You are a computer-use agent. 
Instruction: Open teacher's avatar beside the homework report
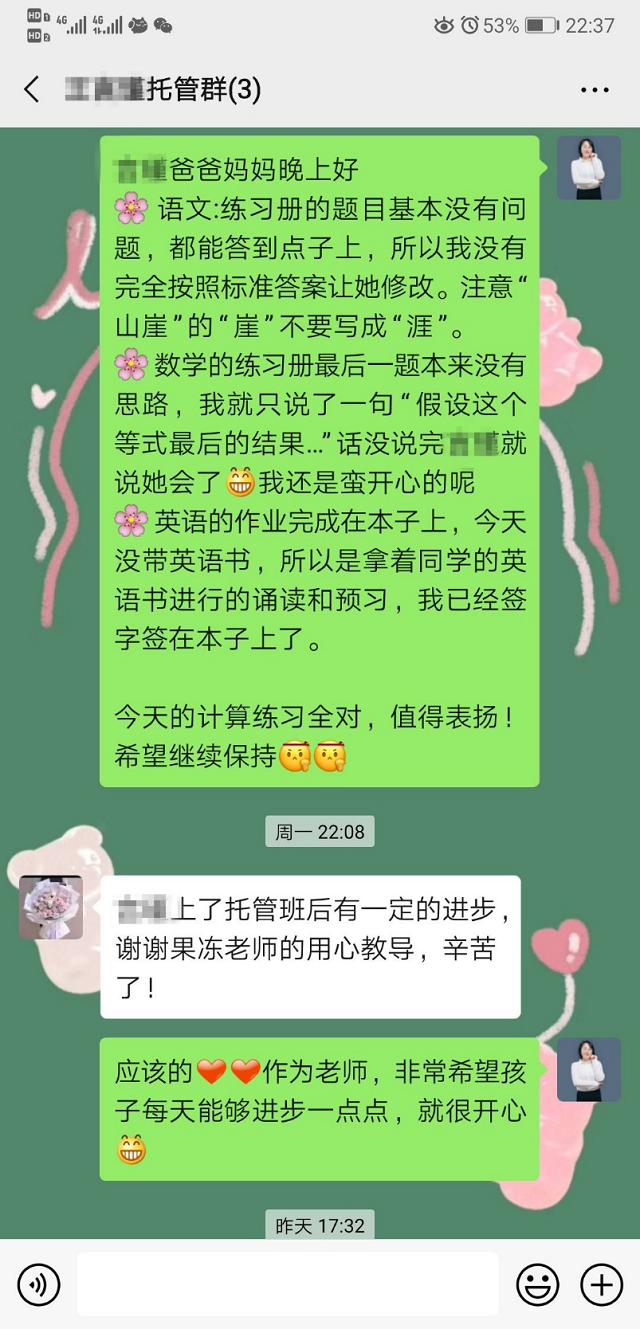point(589,168)
